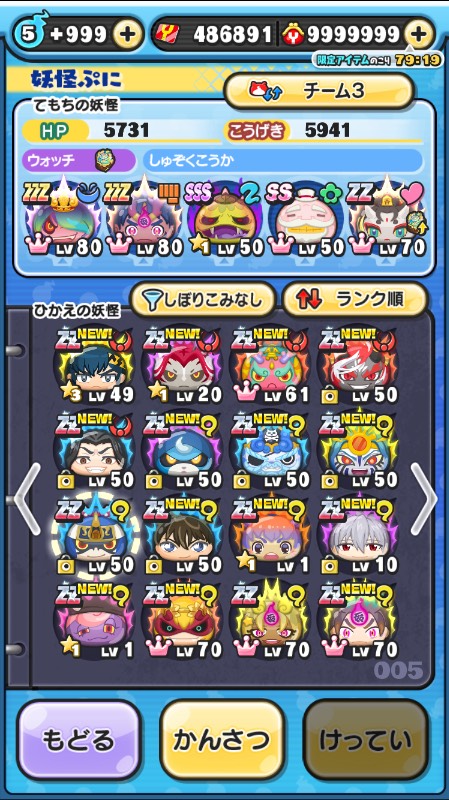Open the しぼりこみなし filter

click(203, 301)
